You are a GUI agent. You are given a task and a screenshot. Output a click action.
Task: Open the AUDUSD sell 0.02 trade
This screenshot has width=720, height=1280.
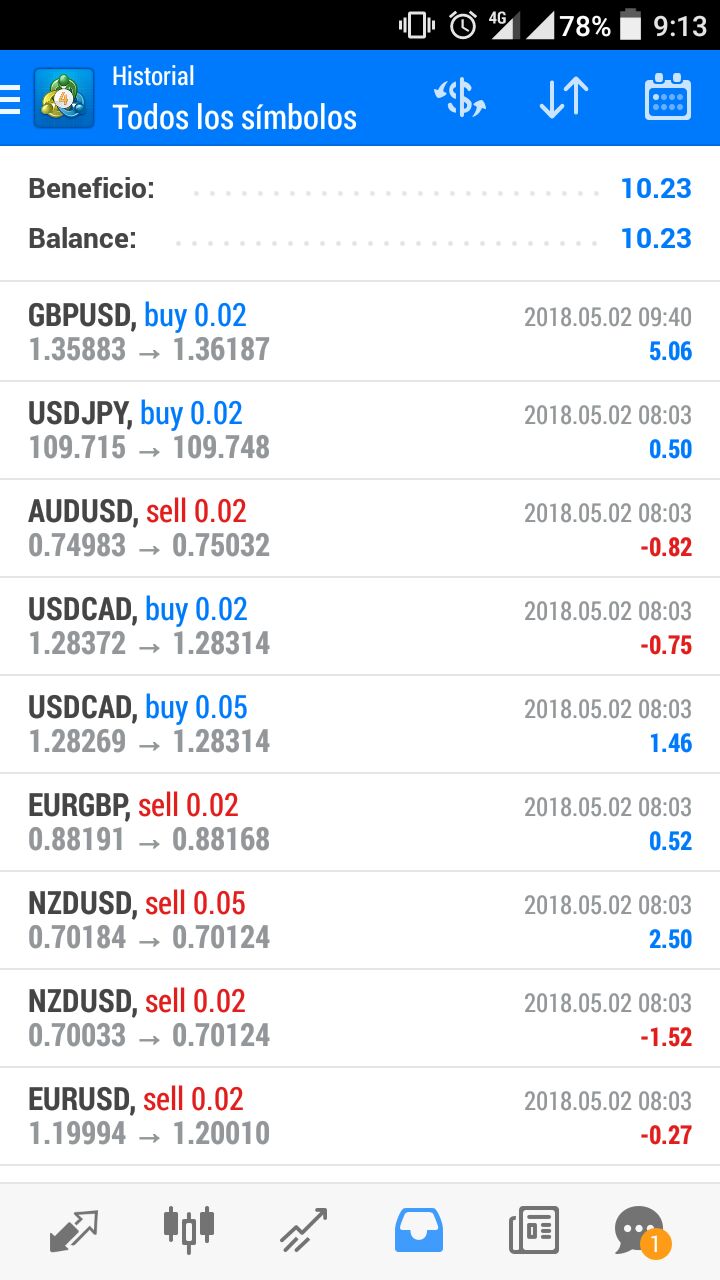pos(360,528)
